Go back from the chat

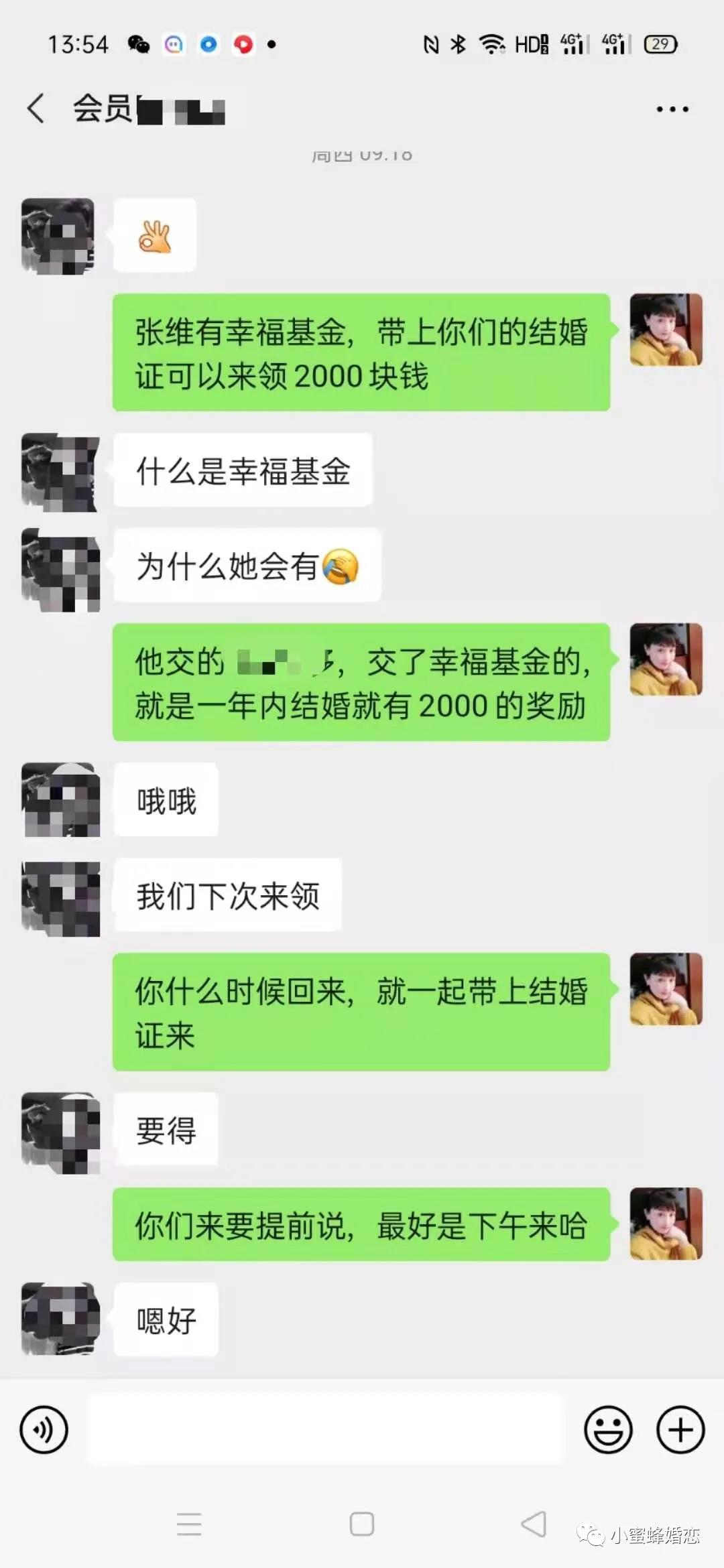[36, 109]
